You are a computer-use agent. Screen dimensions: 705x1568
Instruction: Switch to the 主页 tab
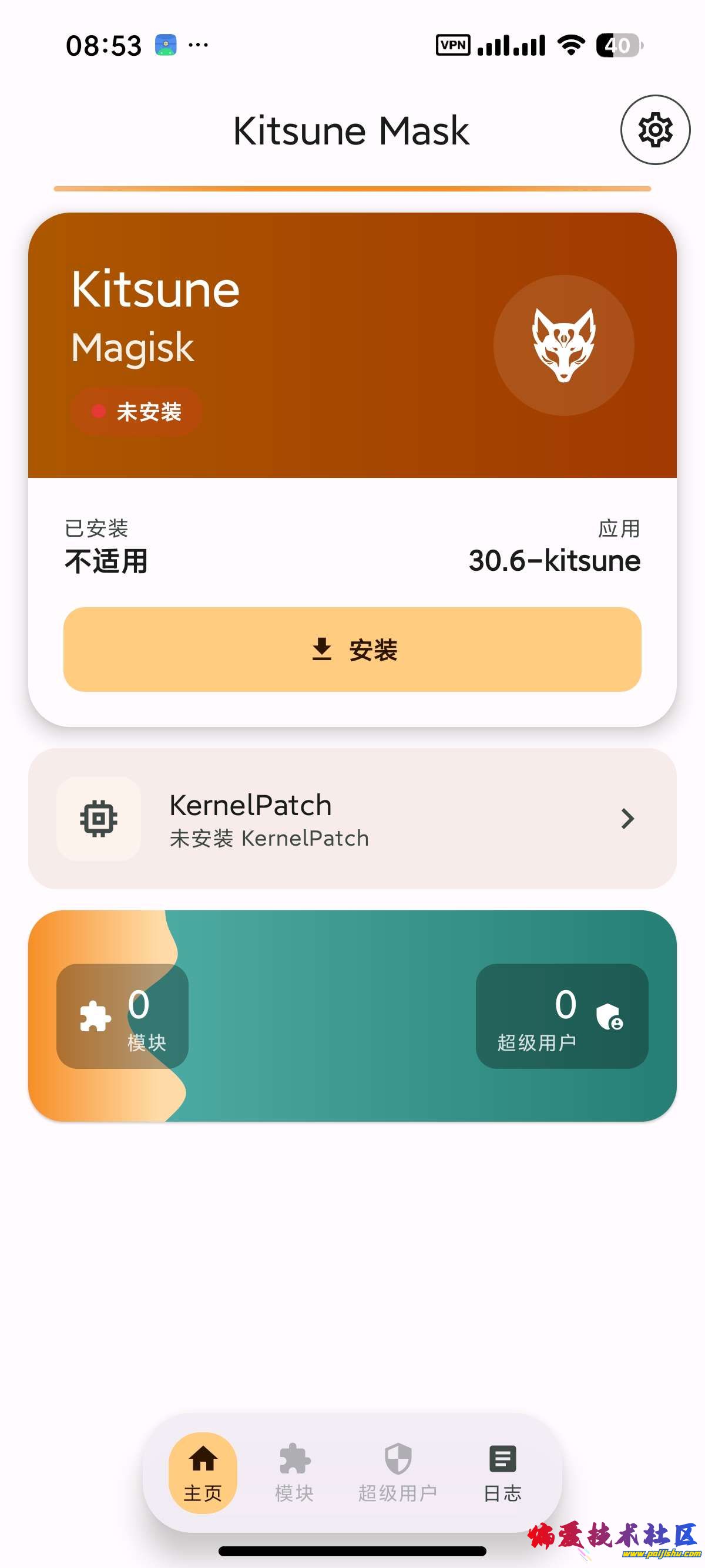click(x=203, y=1472)
